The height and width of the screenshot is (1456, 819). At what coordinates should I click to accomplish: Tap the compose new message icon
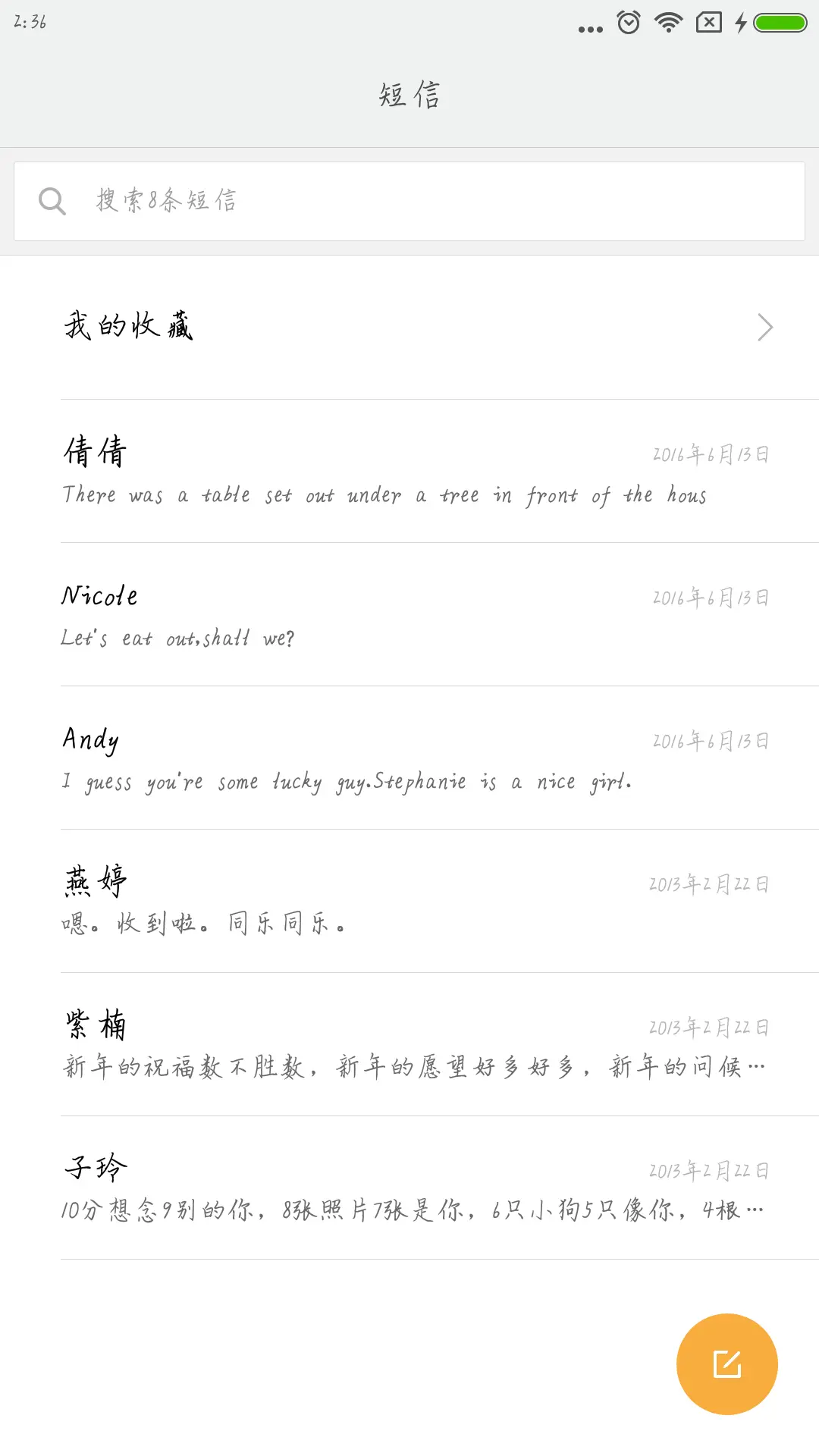(x=726, y=1363)
